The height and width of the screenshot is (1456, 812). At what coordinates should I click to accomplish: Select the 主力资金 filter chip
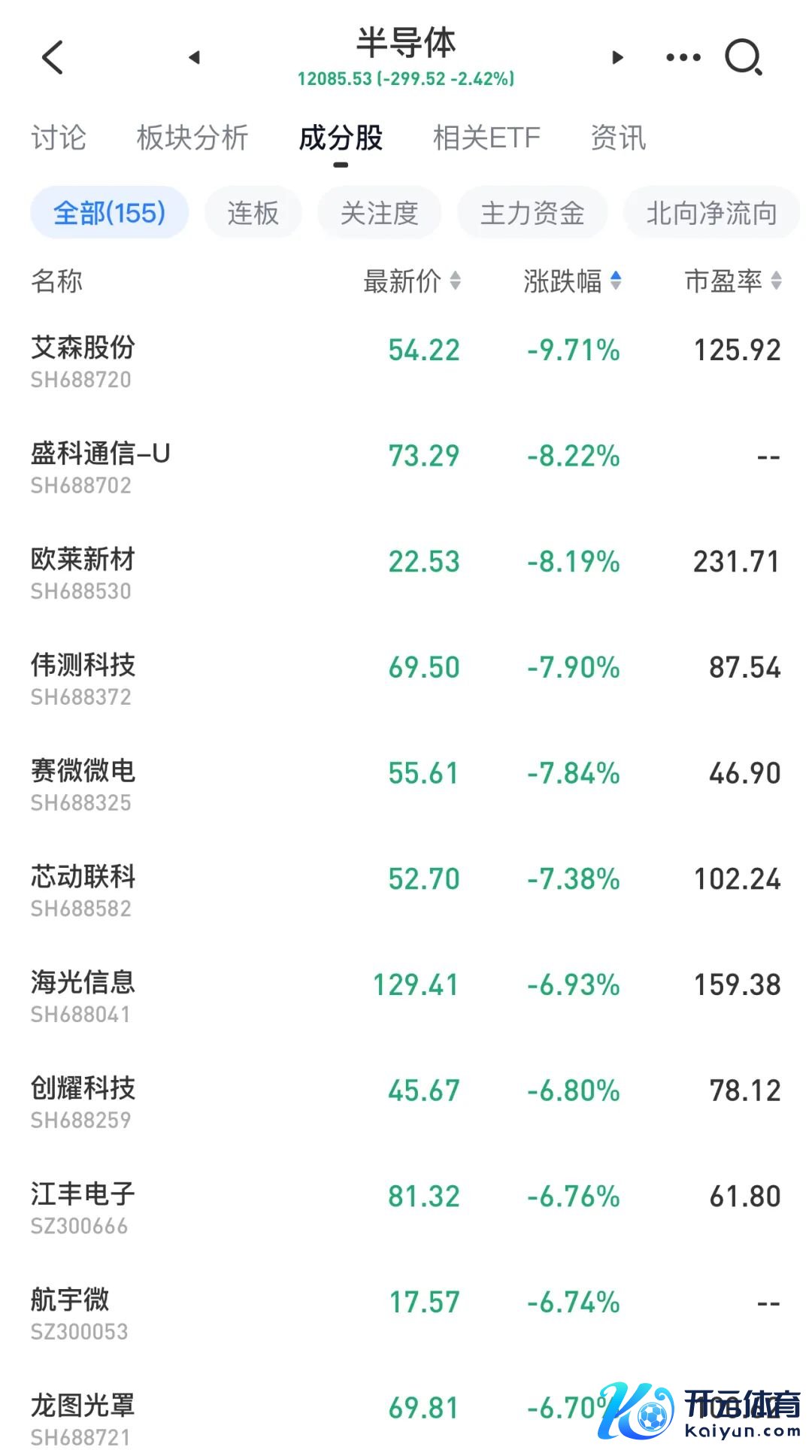tap(532, 213)
